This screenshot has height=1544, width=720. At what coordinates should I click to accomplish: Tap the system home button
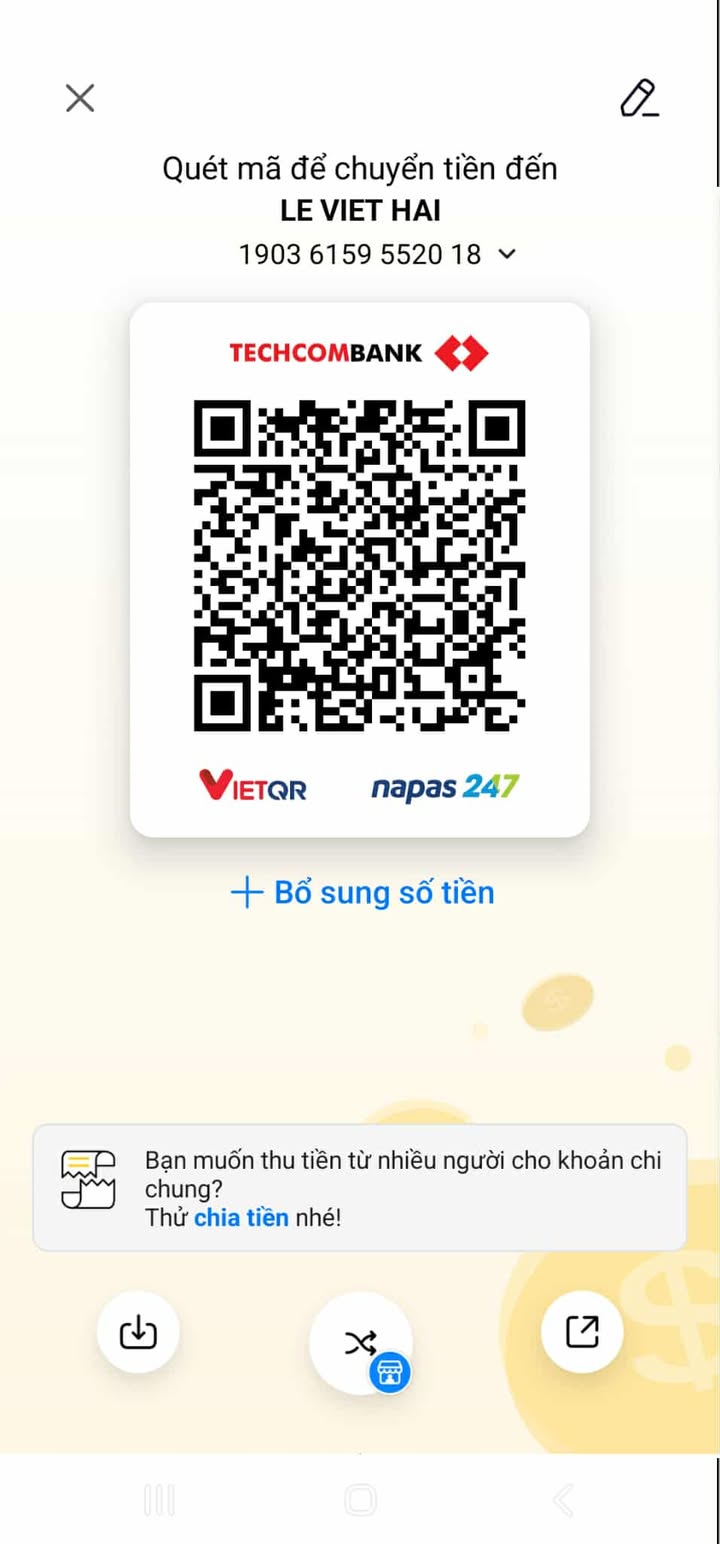[x=360, y=1499]
